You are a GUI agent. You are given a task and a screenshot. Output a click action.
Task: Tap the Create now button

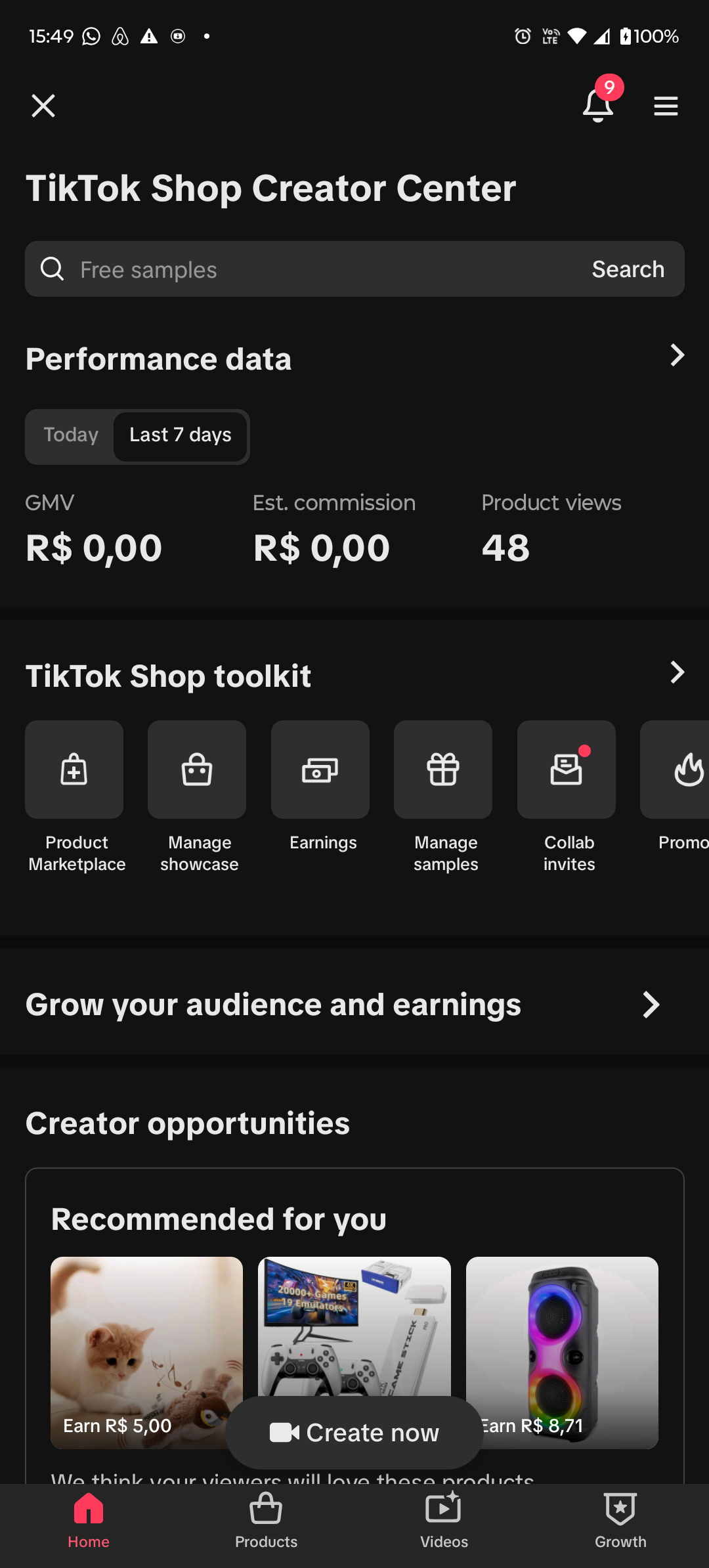pyautogui.click(x=354, y=1433)
